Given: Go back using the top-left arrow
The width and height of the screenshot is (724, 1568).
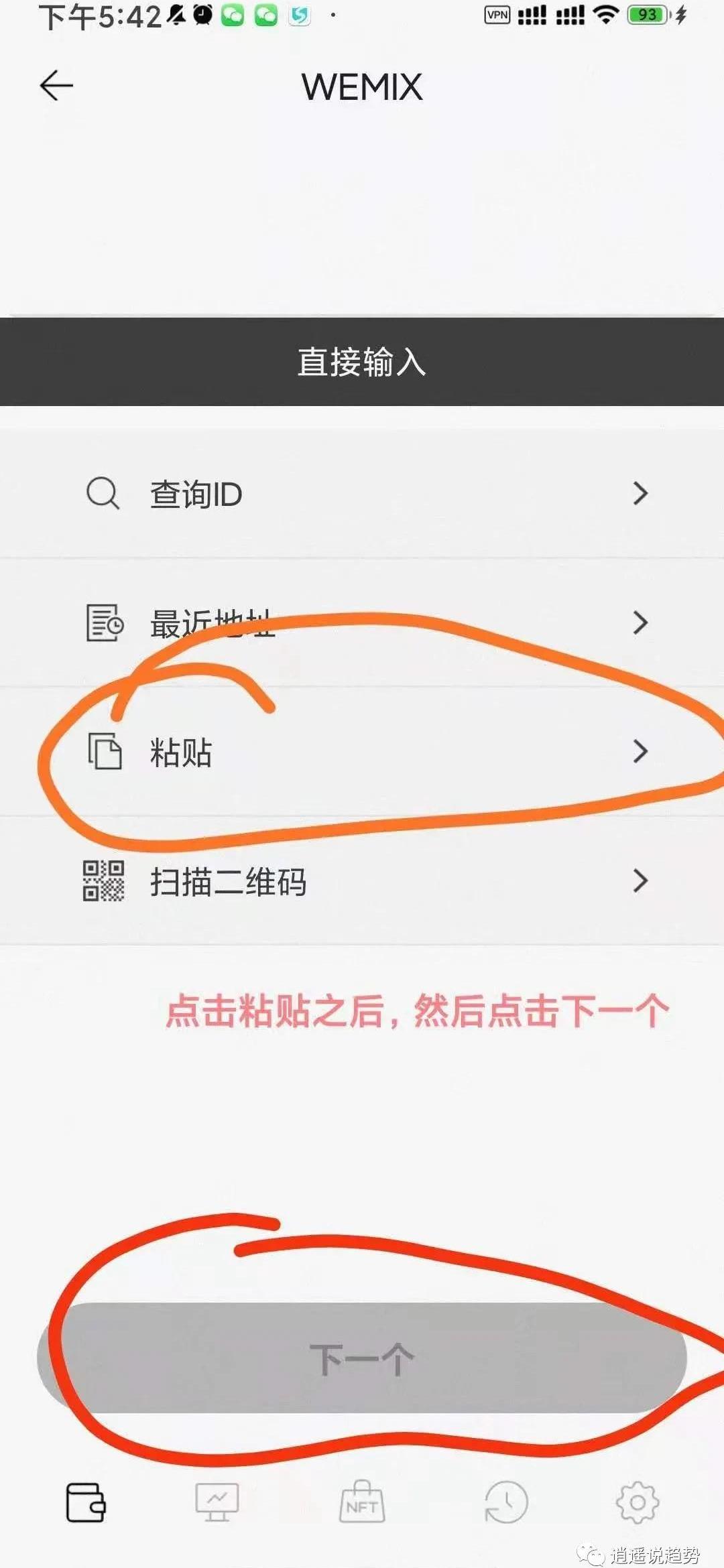Looking at the screenshot, I should point(56,86).
